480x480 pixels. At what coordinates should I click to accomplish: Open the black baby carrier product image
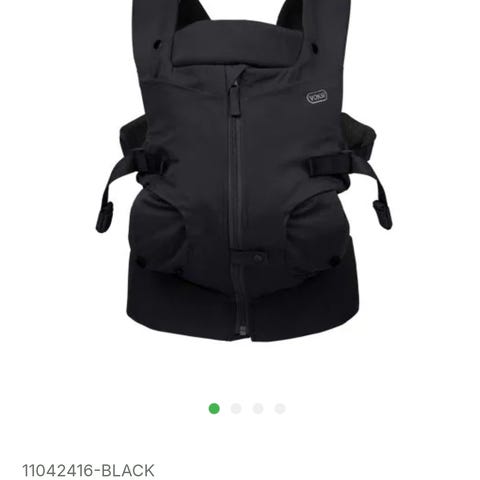244,171
